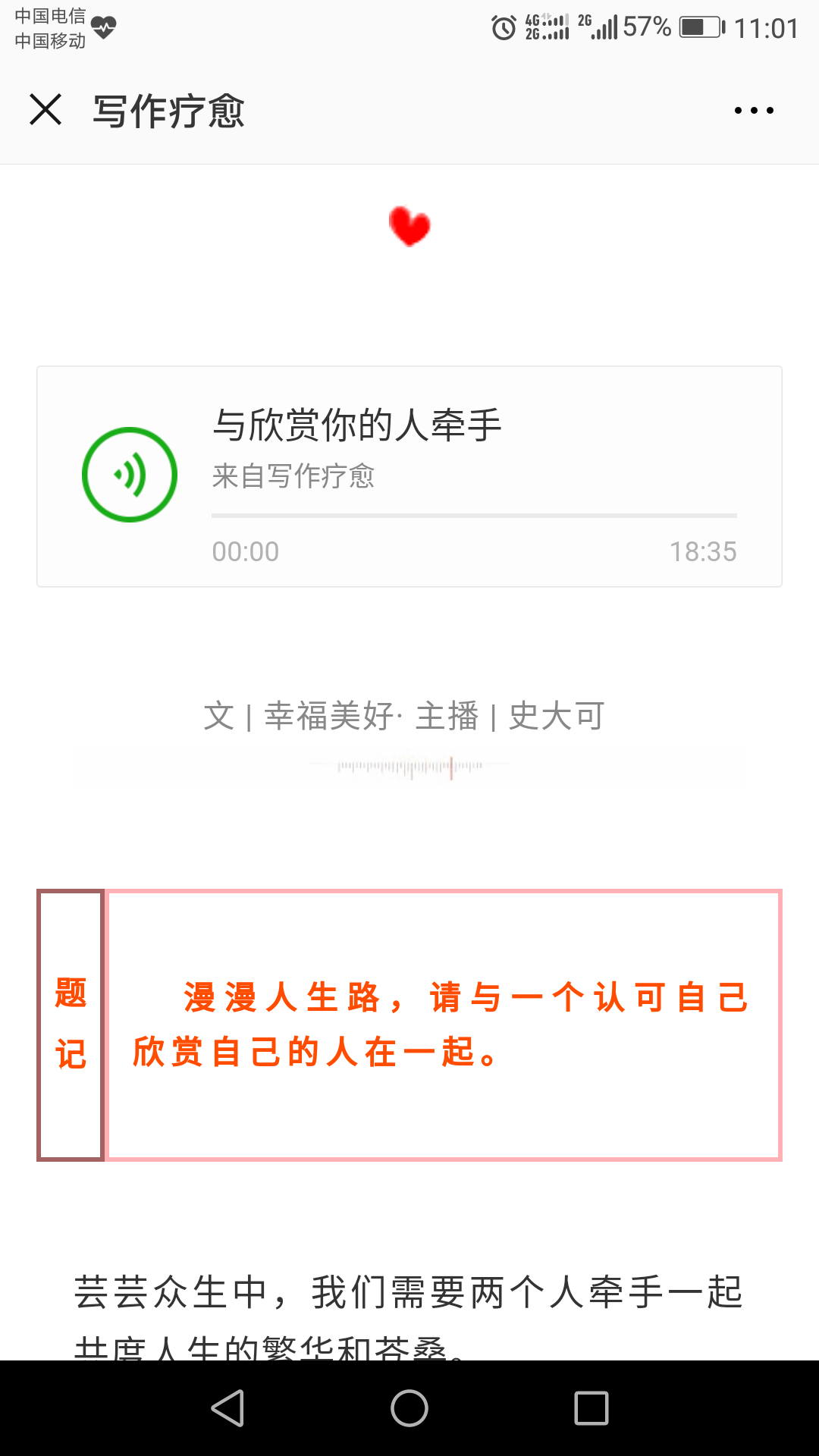Play the audio 与欣赏你的人牵手

coord(130,475)
